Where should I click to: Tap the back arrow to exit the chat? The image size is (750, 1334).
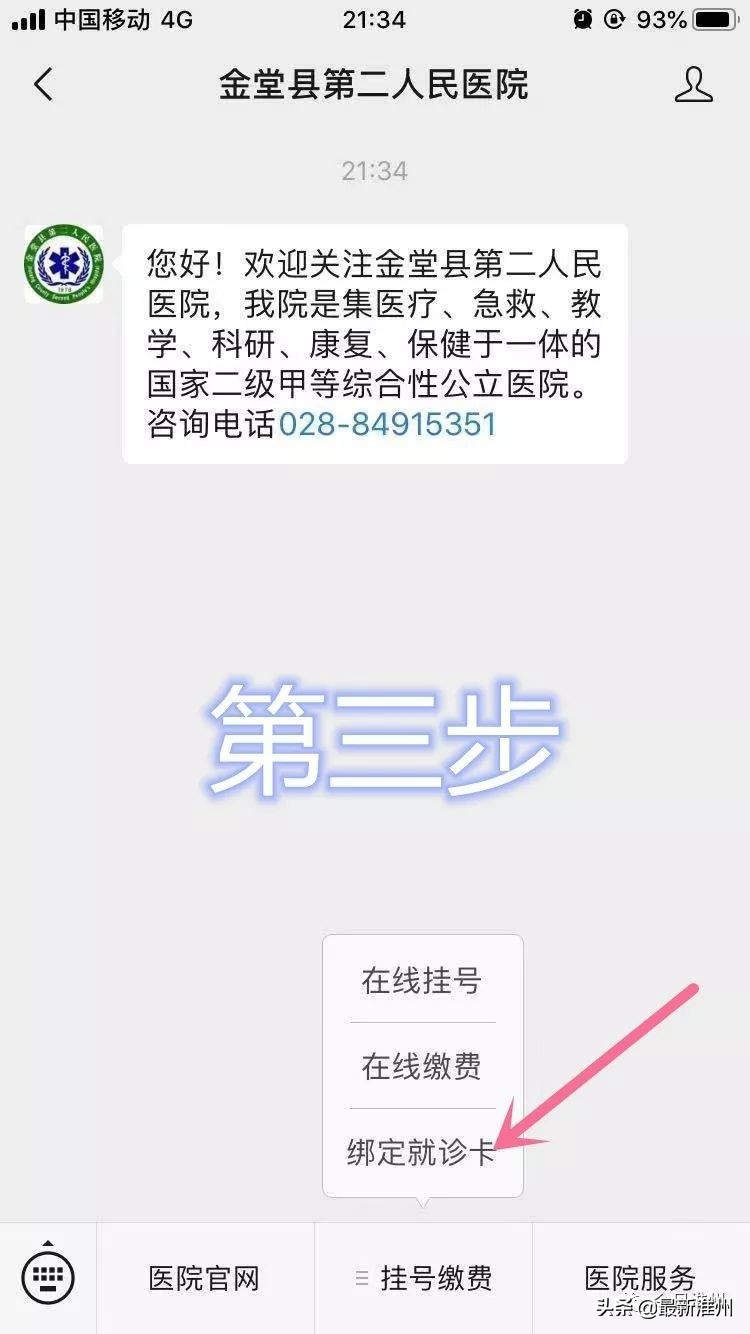click(x=42, y=85)
